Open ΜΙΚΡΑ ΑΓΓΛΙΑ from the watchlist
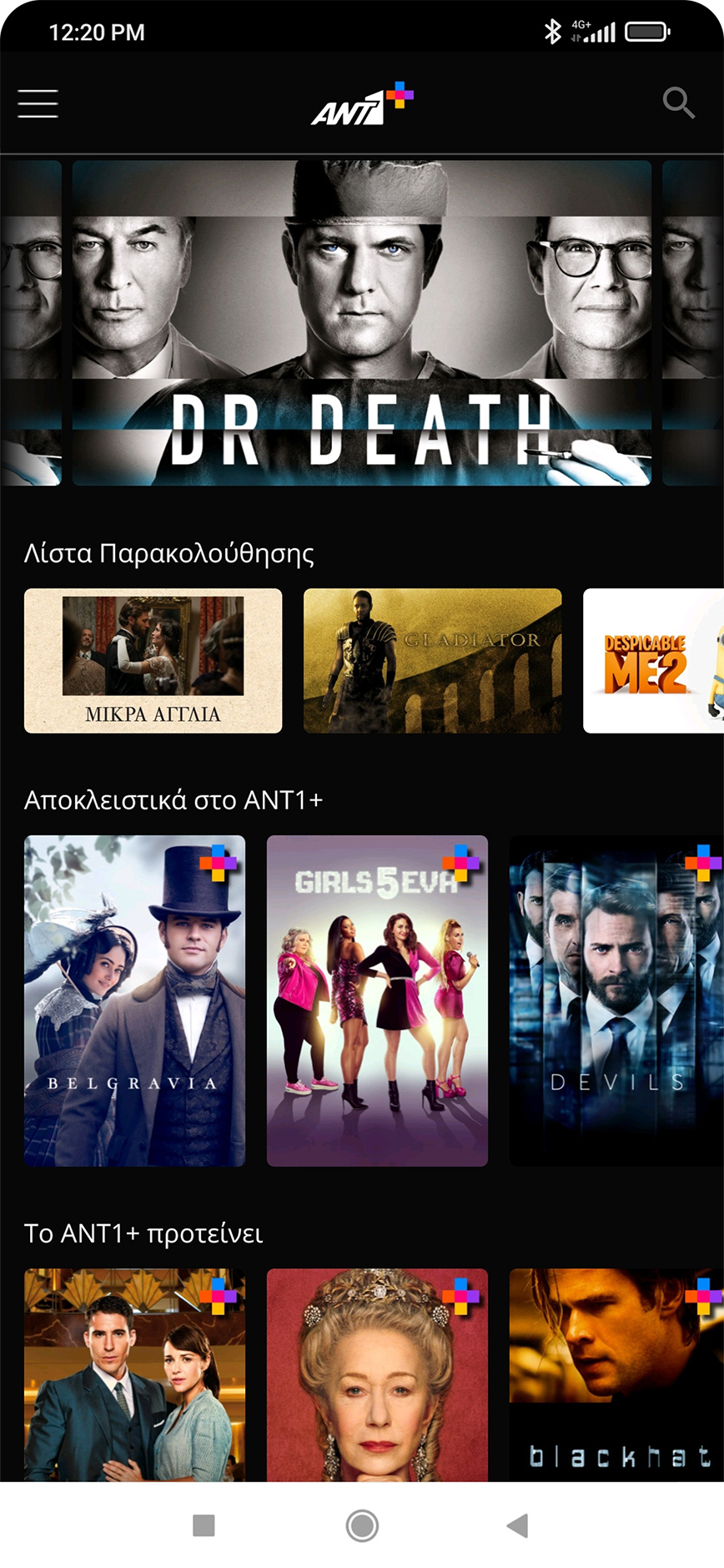The width and height of the screenshot is (724, 1568). (153, 660)
